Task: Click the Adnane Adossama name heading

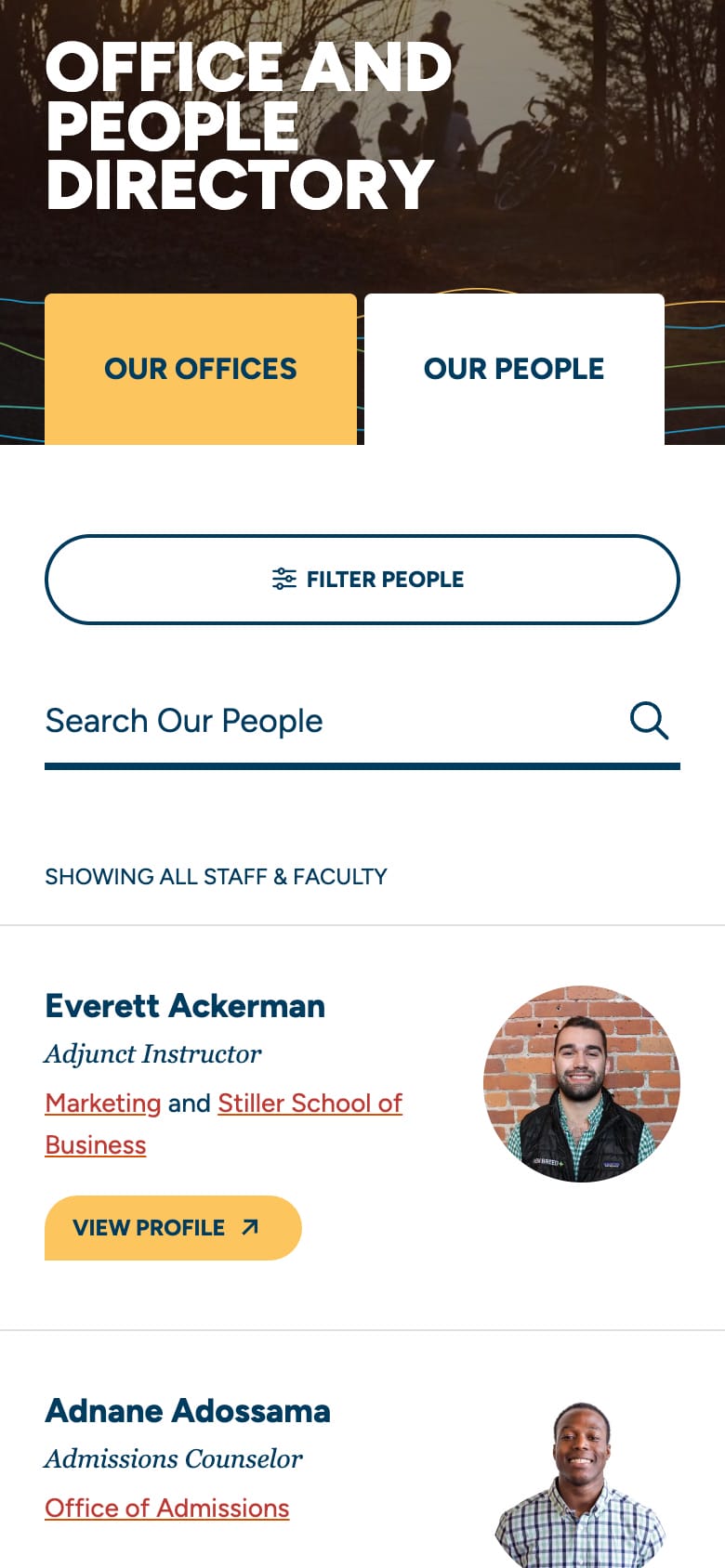Action: click(x=188, y=1411)
